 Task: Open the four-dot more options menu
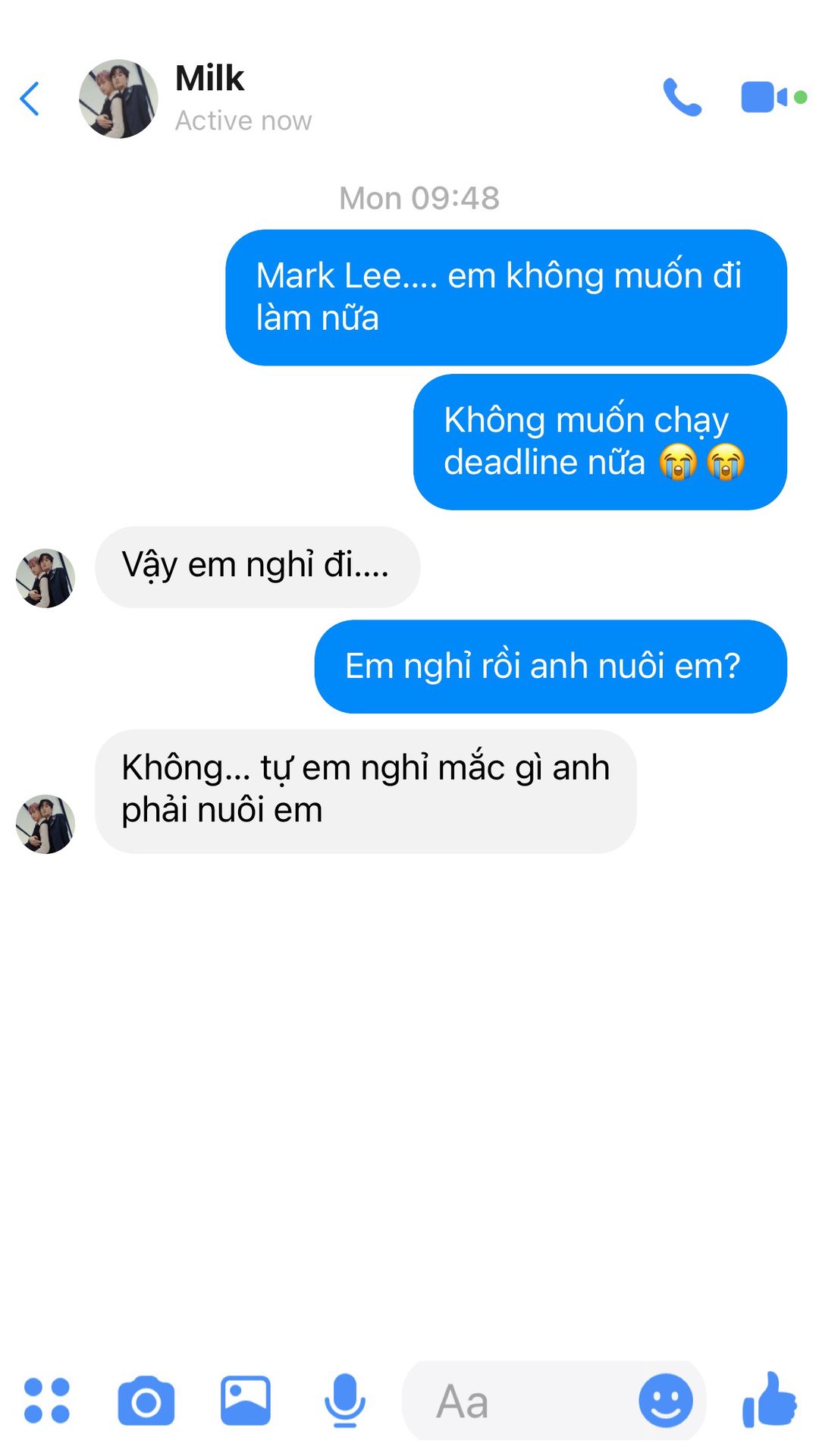pyautogui.click(x=47, y=1400)
